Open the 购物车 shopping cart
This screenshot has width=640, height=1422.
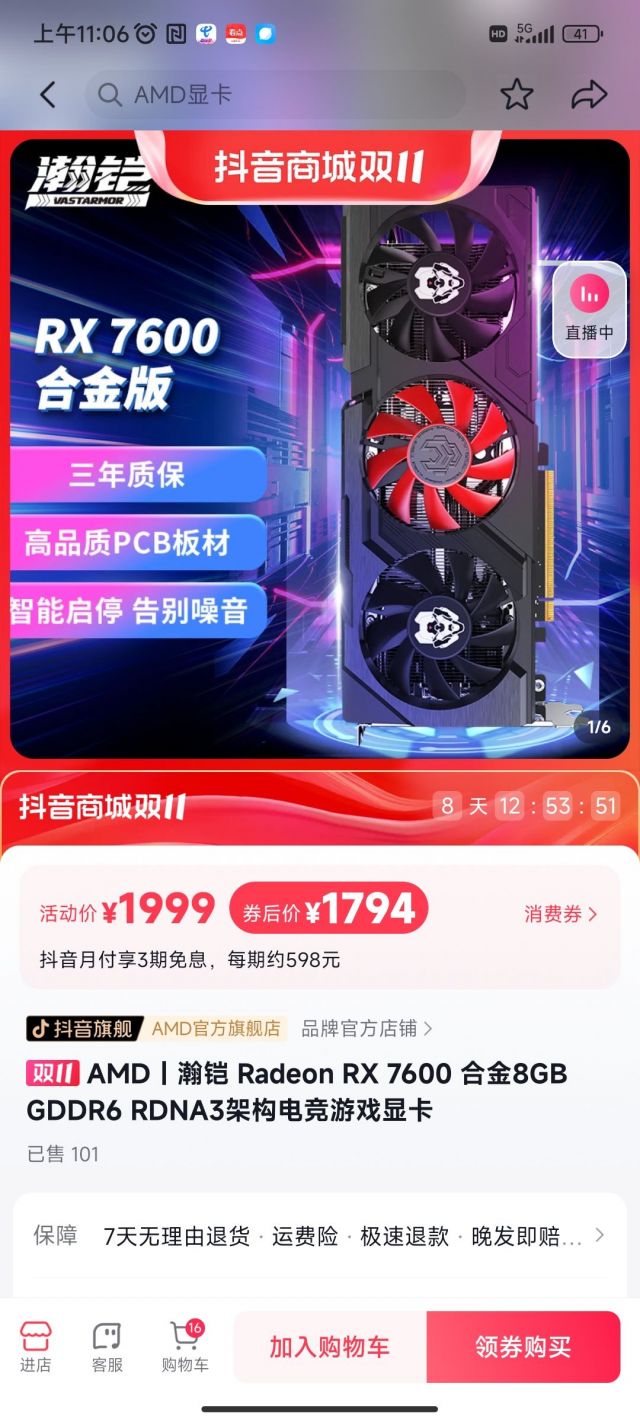pyautogui.click(x=185, y=1346)
